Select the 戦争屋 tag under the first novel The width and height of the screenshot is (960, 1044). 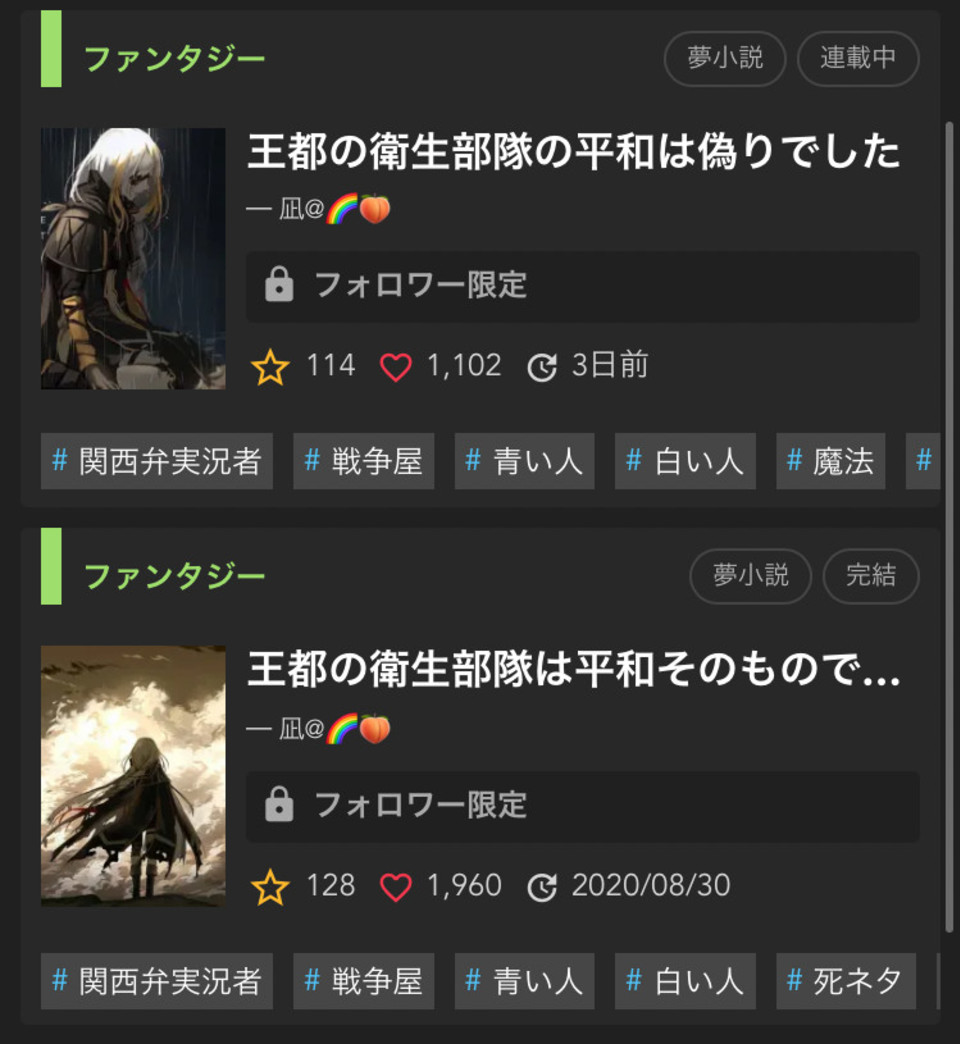pyautogui.click(x=363, y=461)
